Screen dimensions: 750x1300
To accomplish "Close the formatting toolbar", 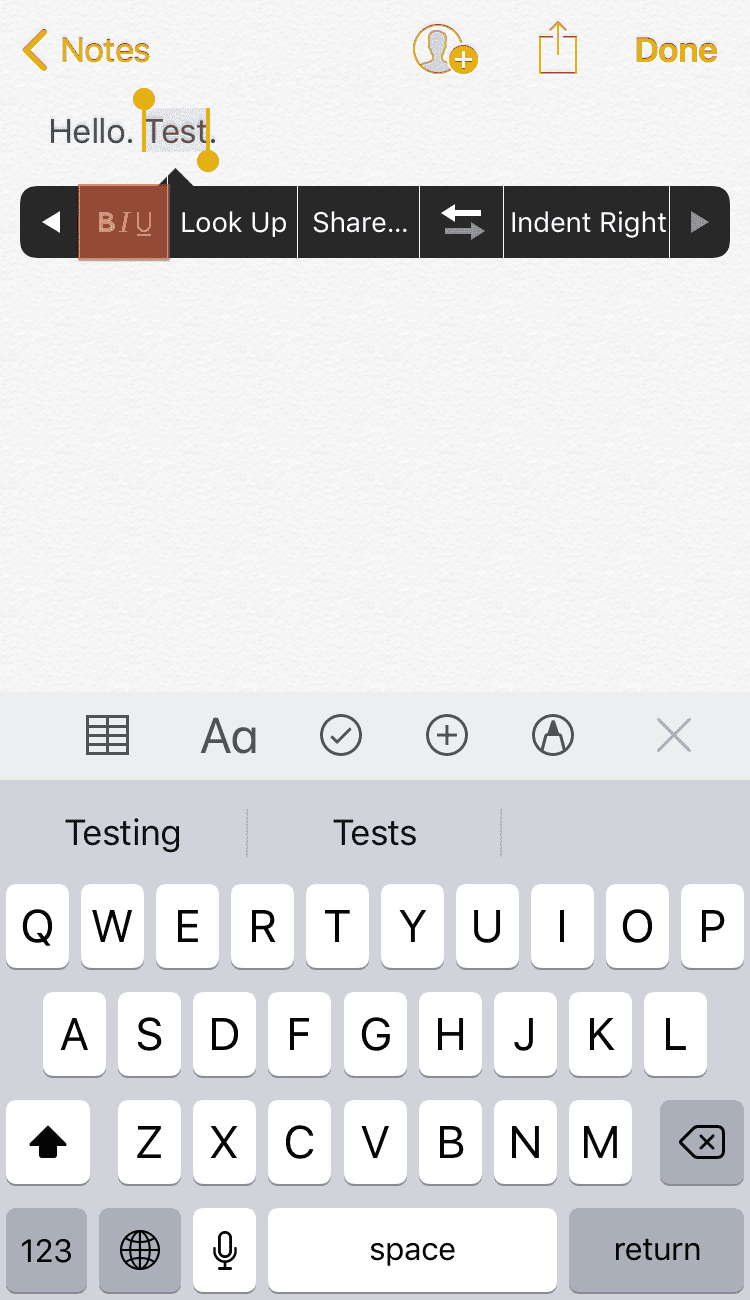I will tap(673, 737).
